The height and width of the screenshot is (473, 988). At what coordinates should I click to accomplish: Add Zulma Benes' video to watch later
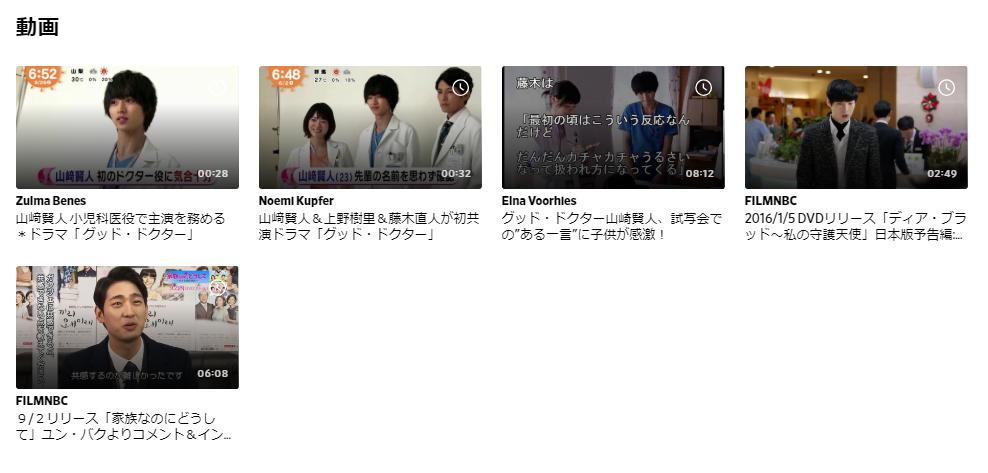(217, 88)
